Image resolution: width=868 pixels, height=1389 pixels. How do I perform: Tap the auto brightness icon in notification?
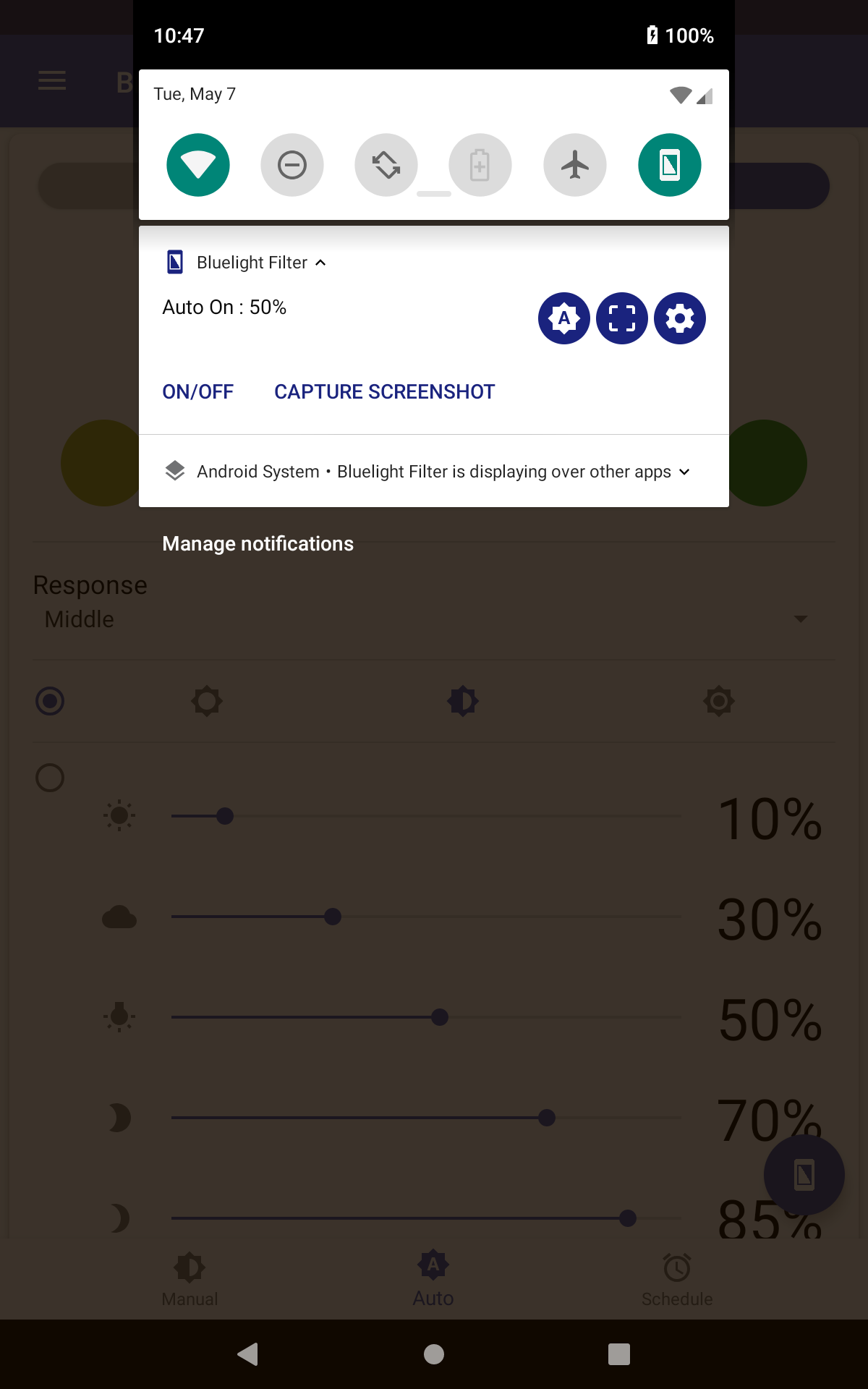(564, 318)
